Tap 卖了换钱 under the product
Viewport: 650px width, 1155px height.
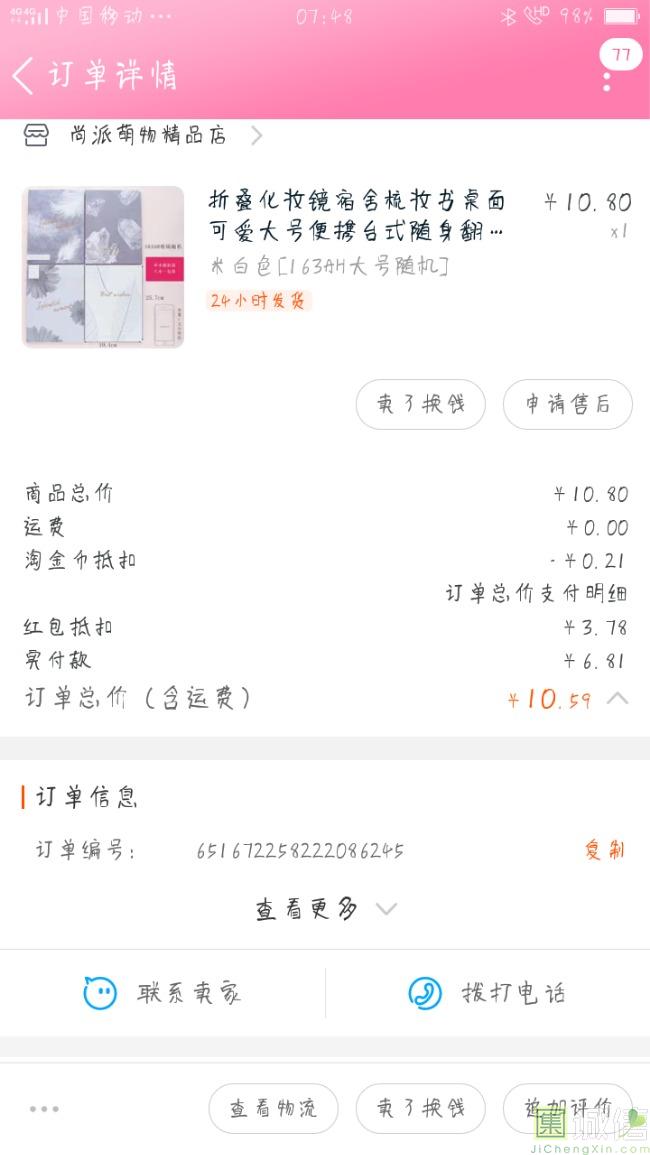tap(420, 404)
